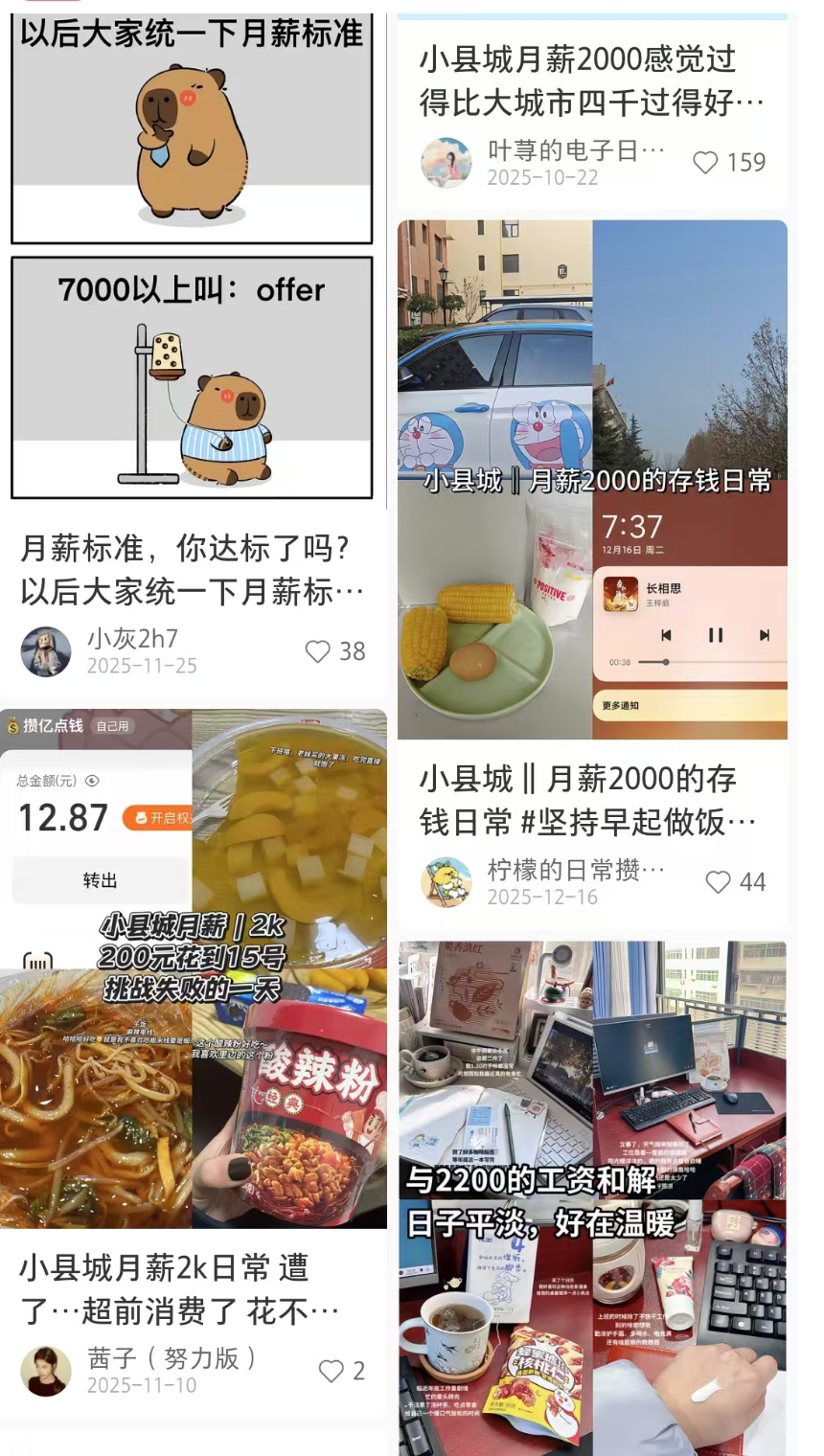824x1456 pixels.
Task: Click the song progress slider at 00:38
Action: [666, 661]
